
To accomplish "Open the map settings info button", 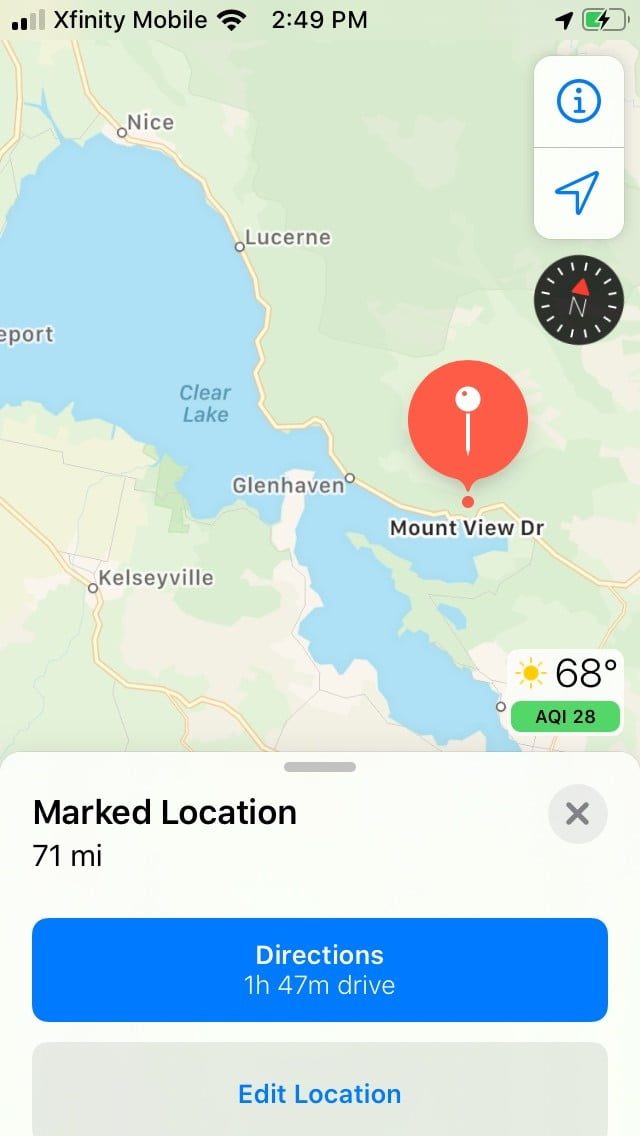I will (x=578, y=101).
